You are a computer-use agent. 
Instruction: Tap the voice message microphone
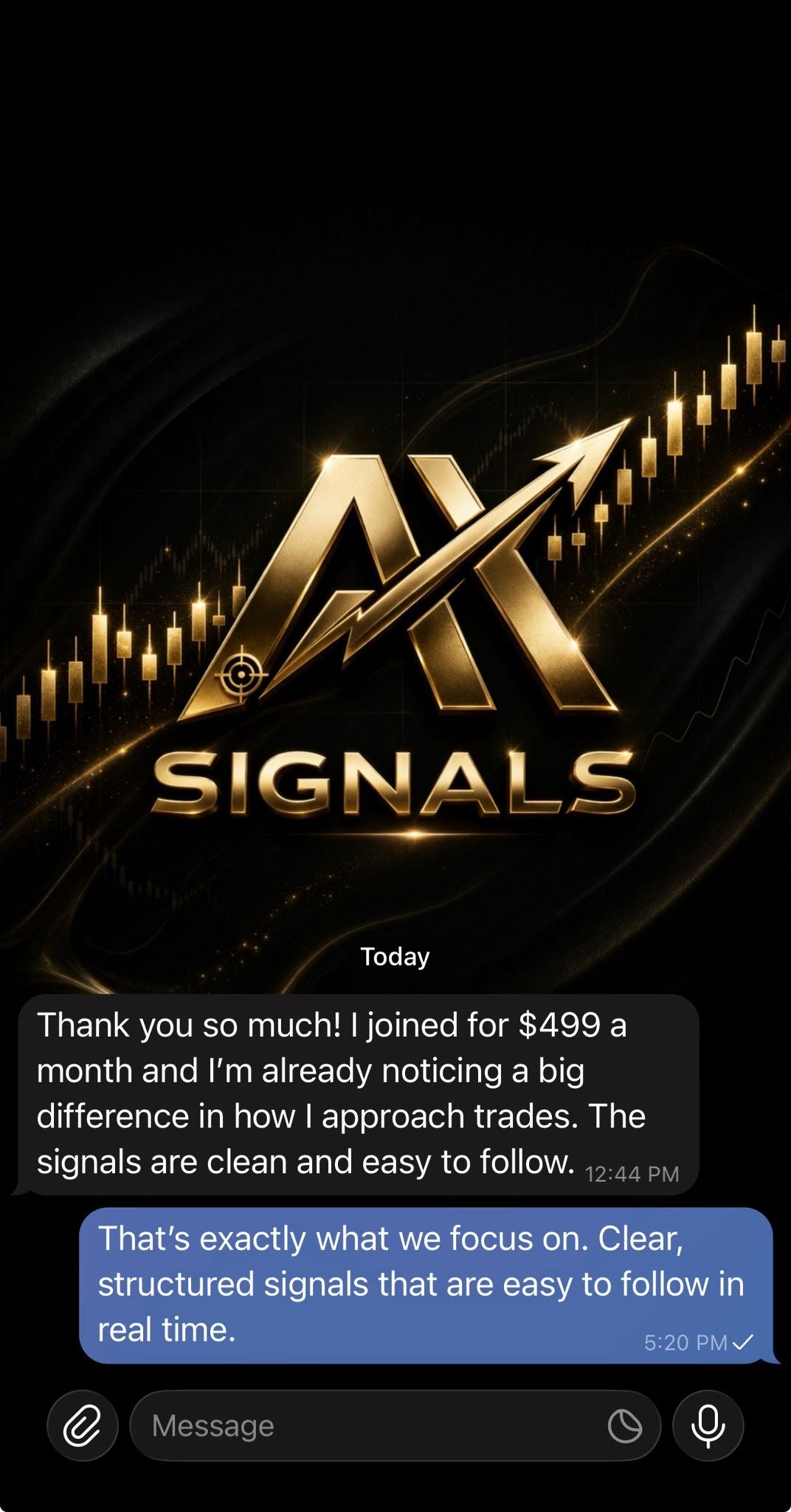pos(708,1426)
